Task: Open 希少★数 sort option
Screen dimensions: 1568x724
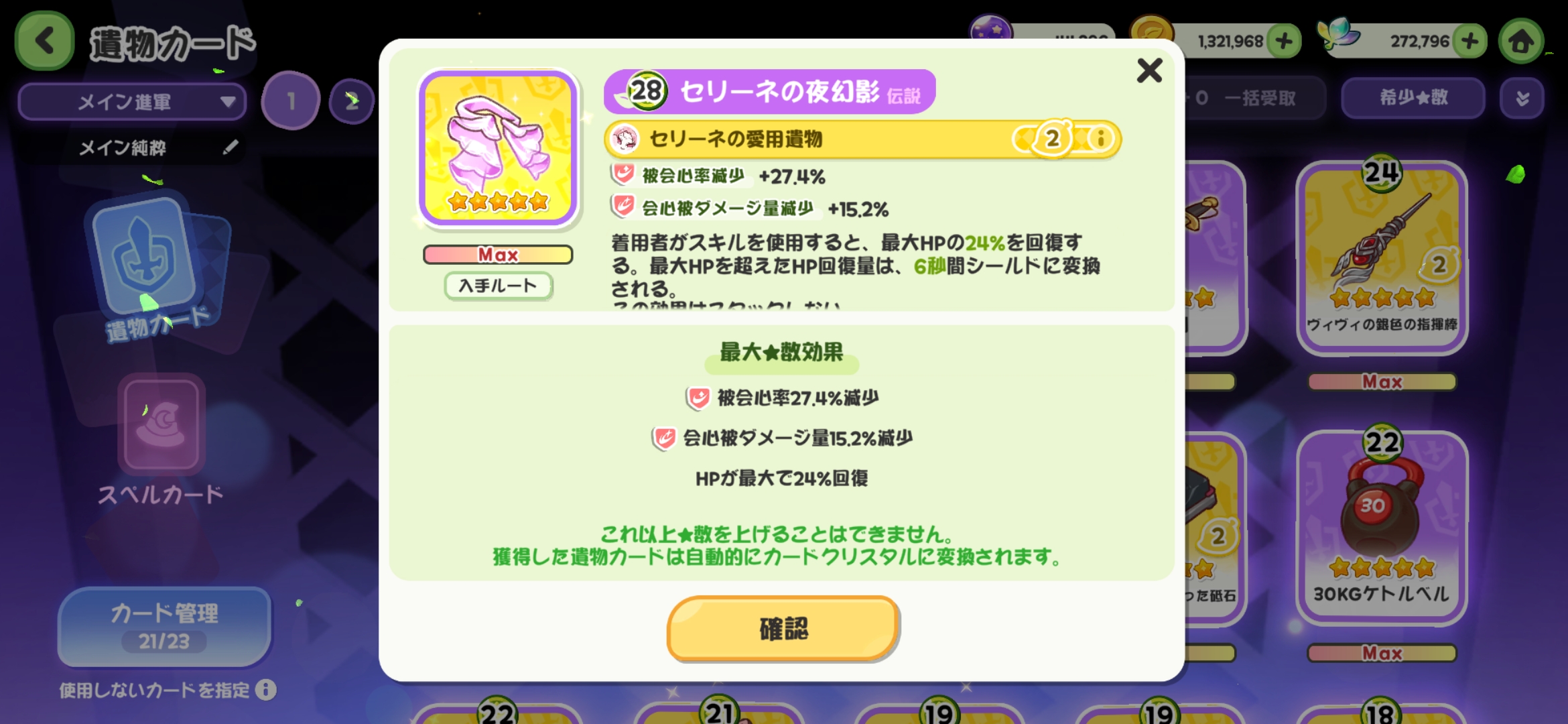Action: [x=1413, y=98]
